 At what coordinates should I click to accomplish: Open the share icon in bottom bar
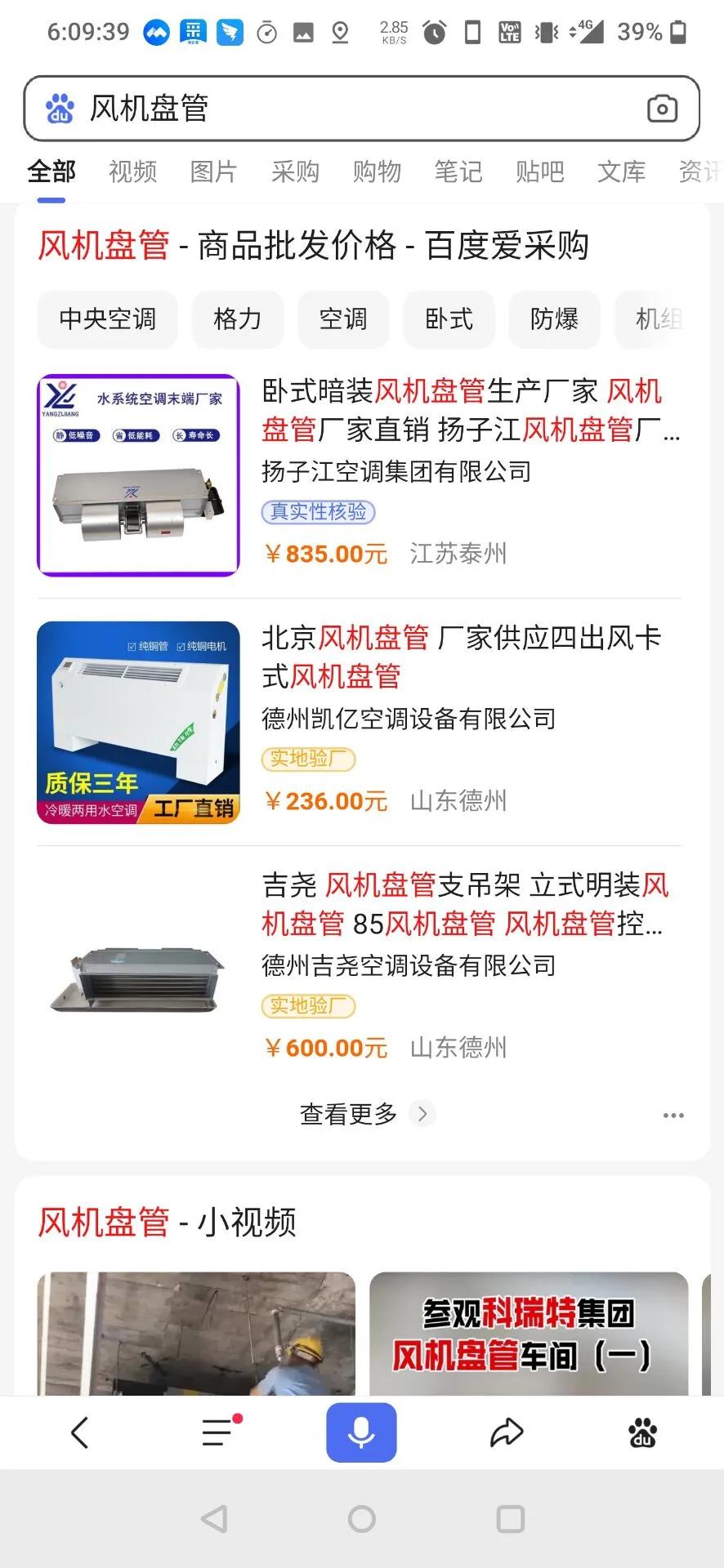(x=507, y=1432)
